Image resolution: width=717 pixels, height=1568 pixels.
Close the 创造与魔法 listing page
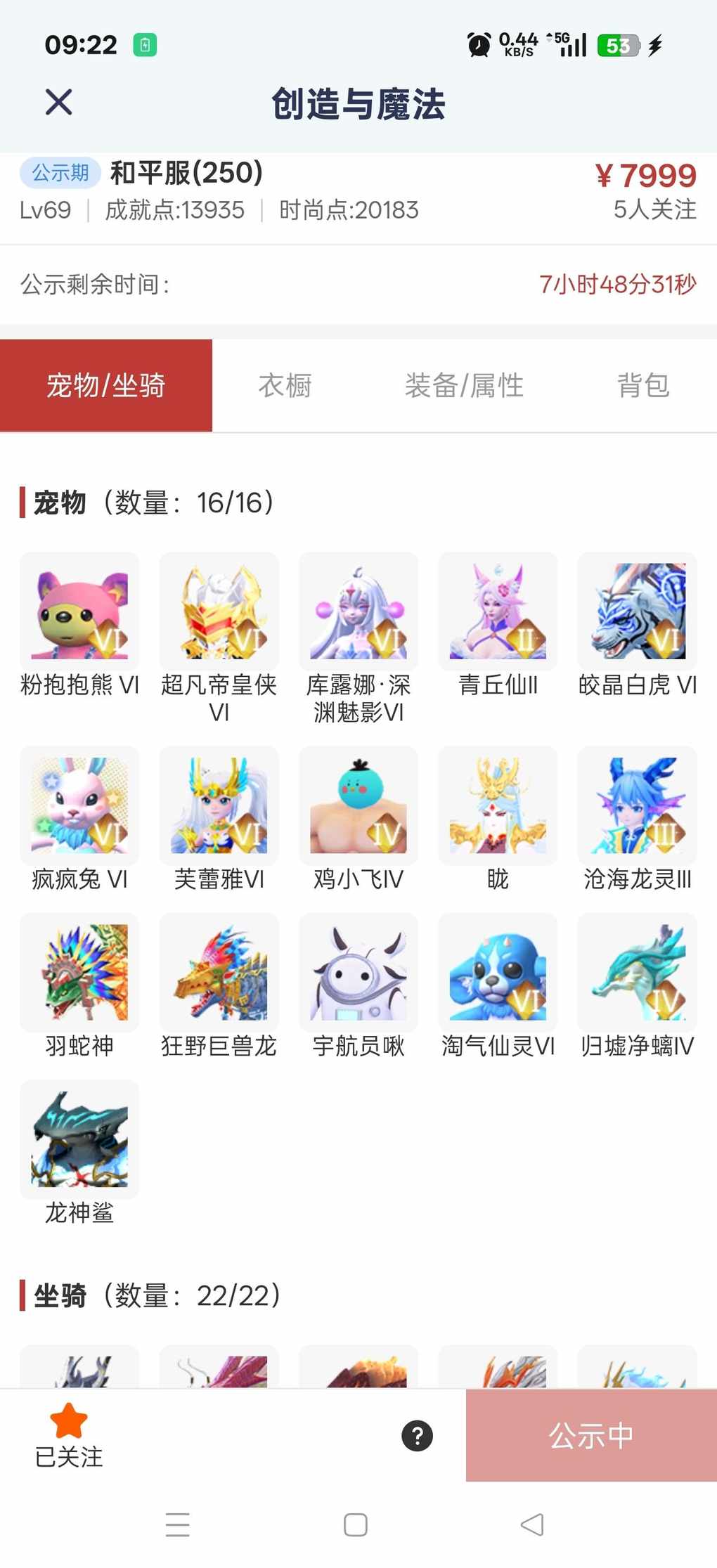click(58, 103)
